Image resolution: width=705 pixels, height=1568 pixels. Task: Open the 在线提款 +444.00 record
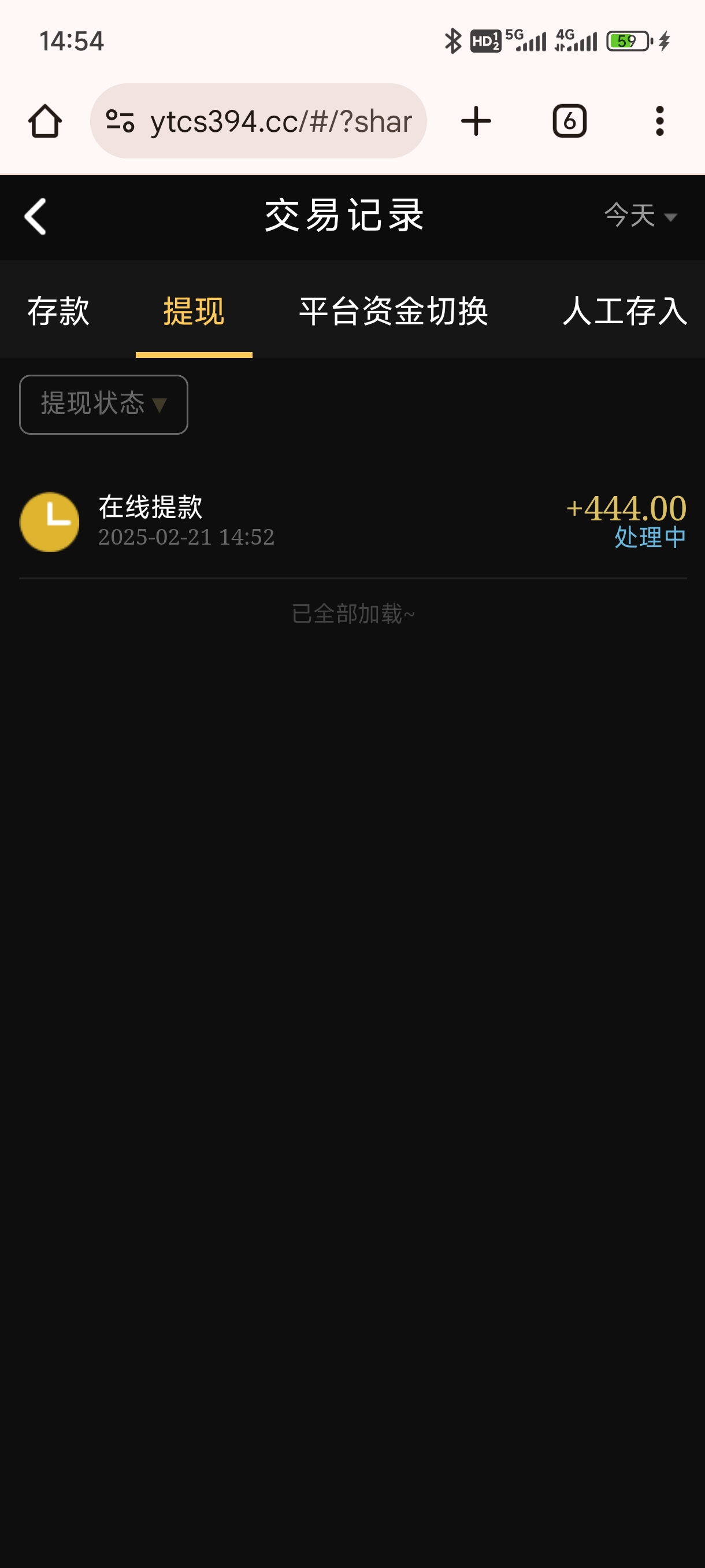[352, 522]
